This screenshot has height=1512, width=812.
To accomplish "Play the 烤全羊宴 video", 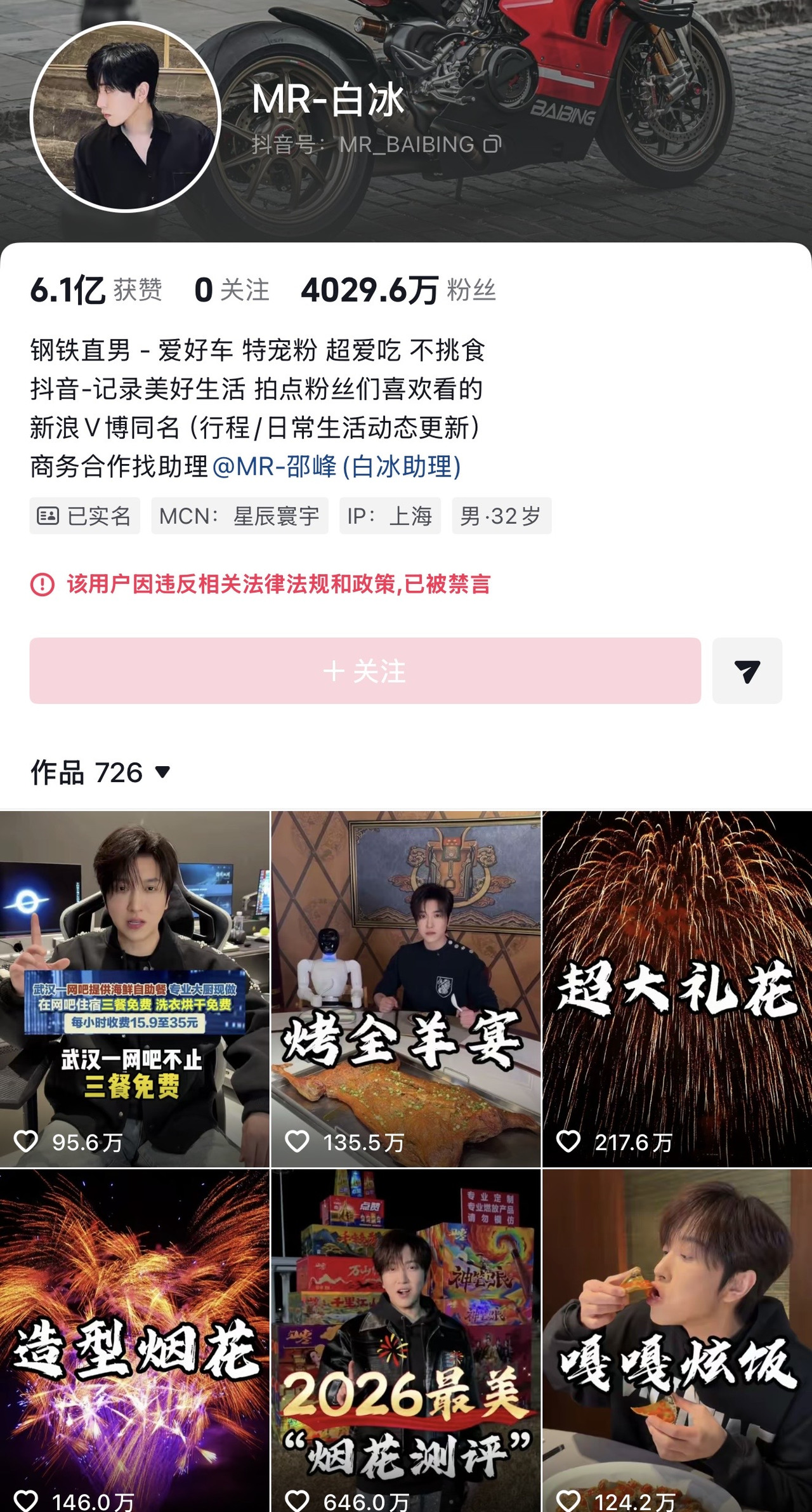I will click(406, 989).
